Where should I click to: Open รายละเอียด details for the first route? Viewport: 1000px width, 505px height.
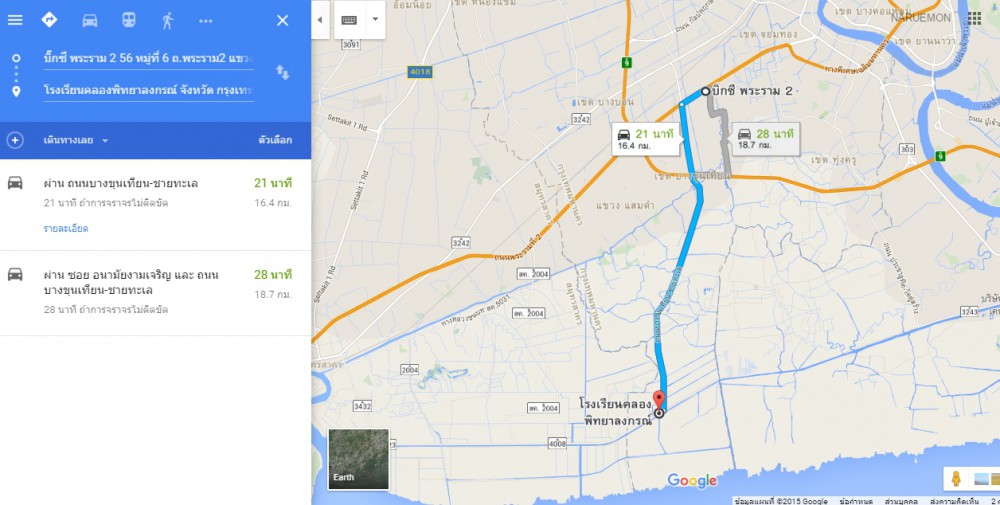point(66,229)
